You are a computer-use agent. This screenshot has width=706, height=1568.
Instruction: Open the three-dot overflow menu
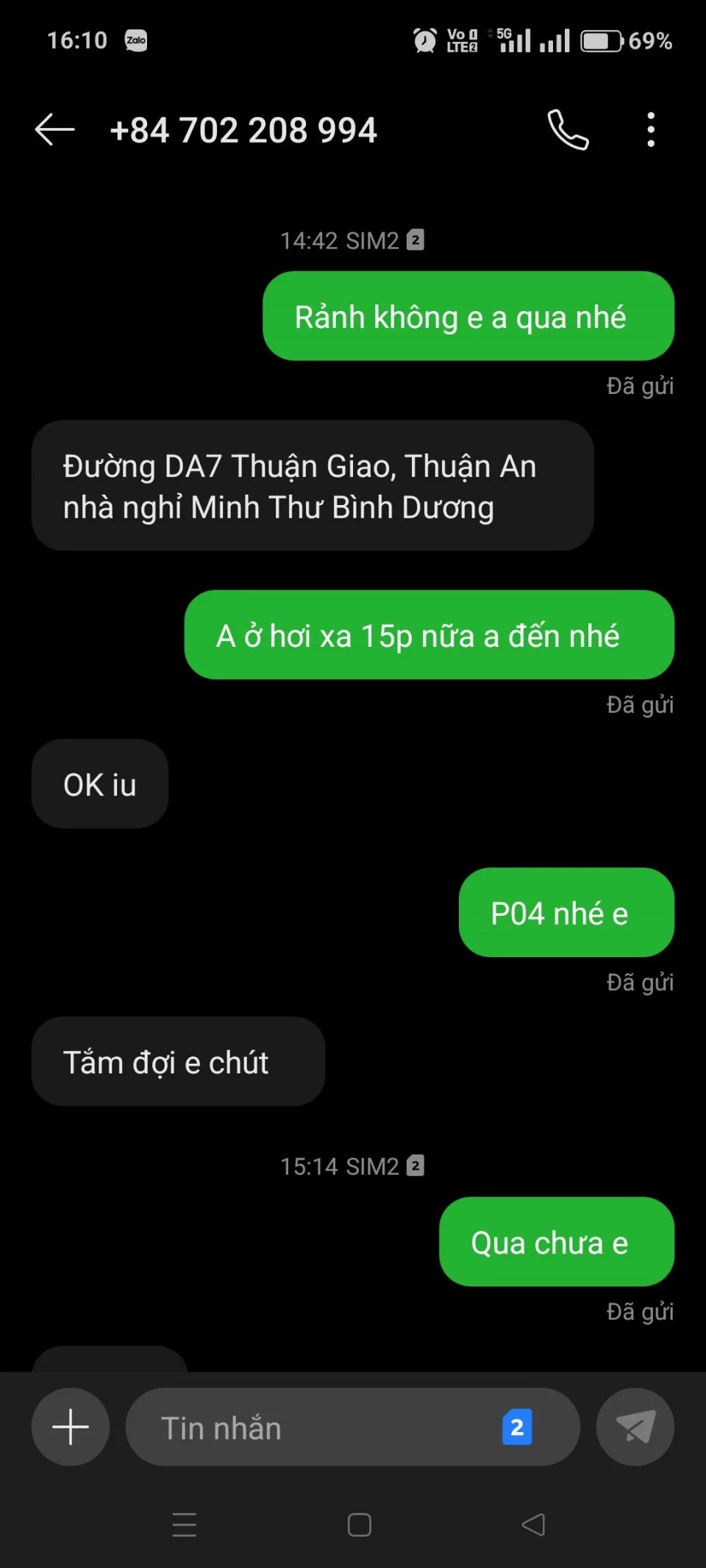[651, 130]
